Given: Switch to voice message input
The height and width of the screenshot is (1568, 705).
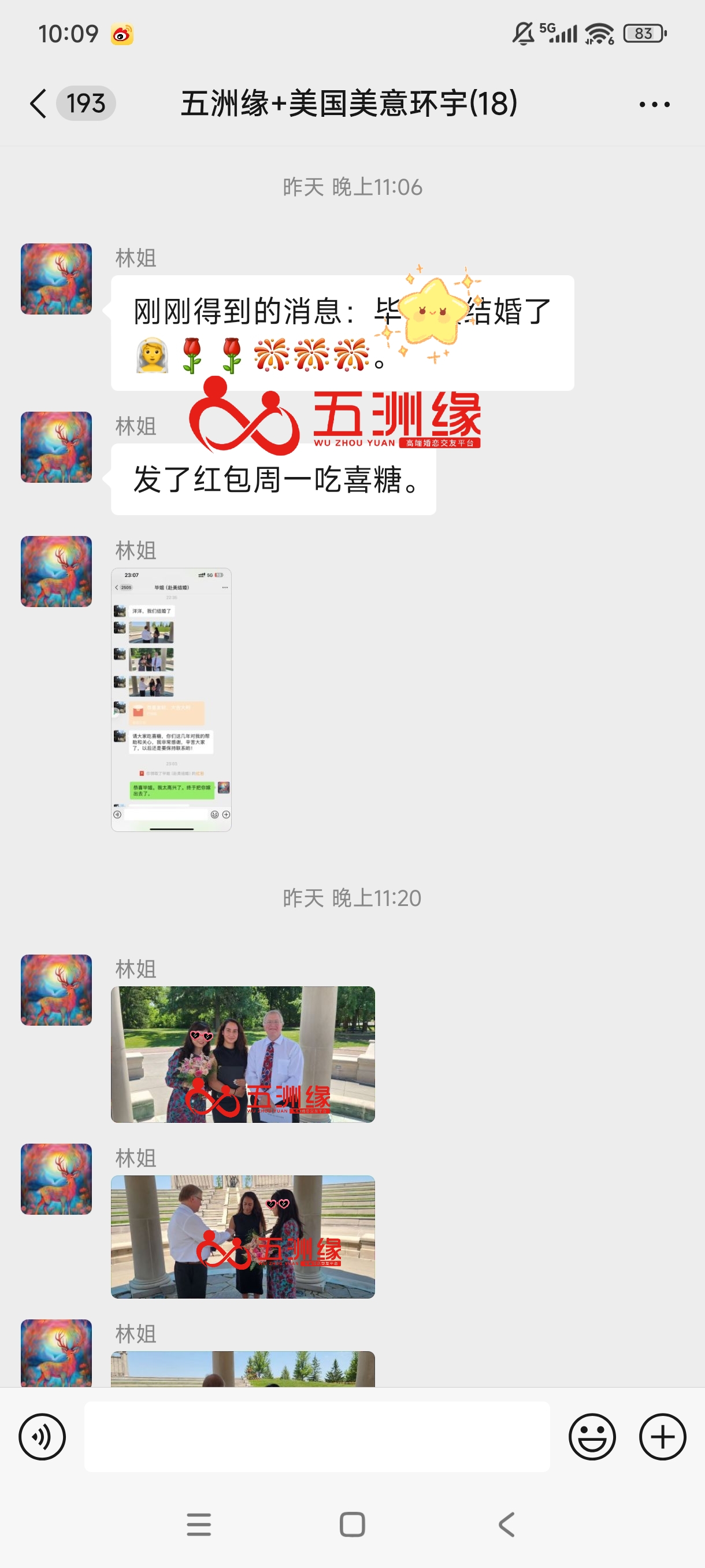Looking at the screenshot, I should pos(42,1437).
